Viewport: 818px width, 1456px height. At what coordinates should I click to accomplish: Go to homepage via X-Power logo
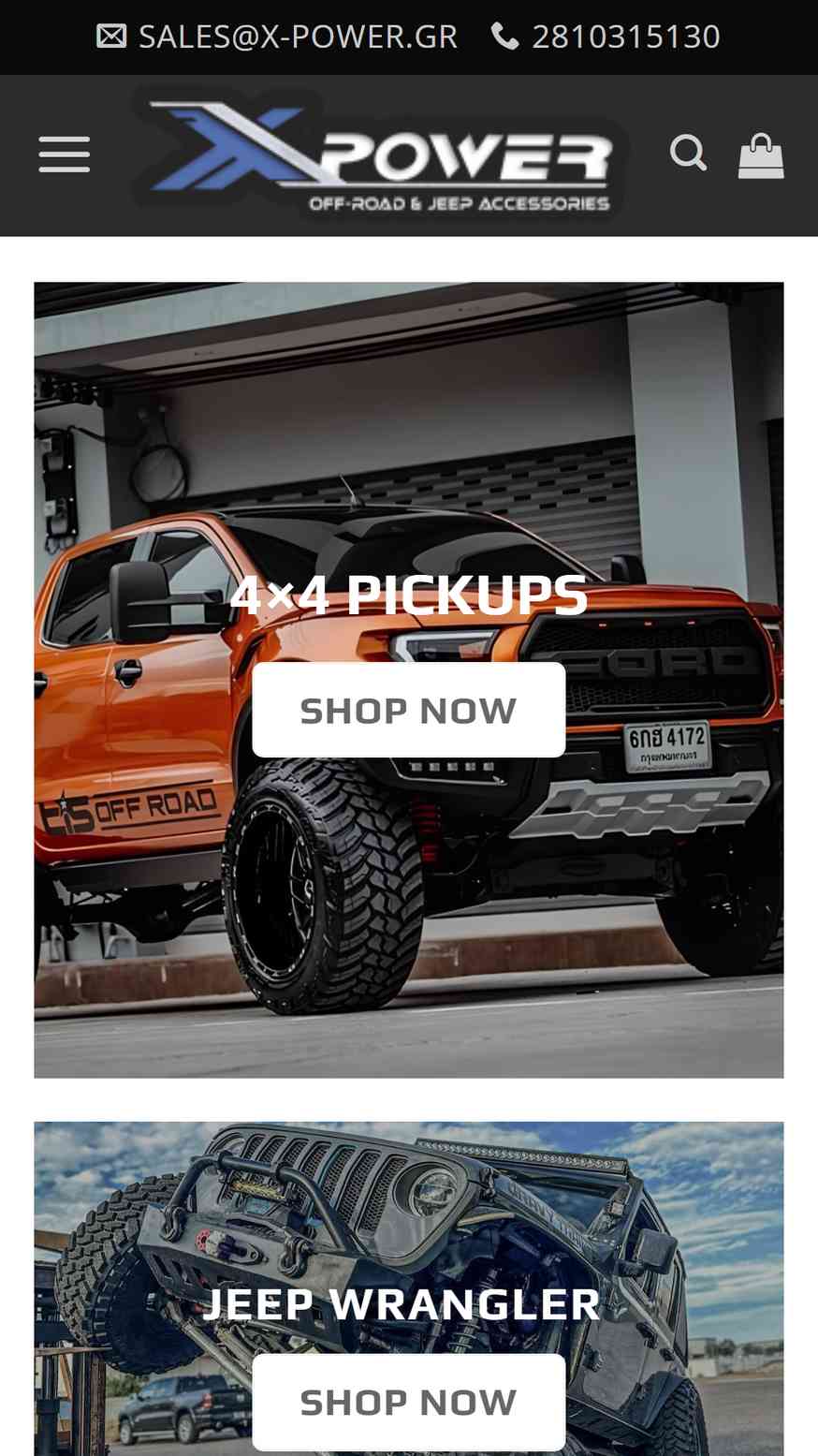coord(380,154)
